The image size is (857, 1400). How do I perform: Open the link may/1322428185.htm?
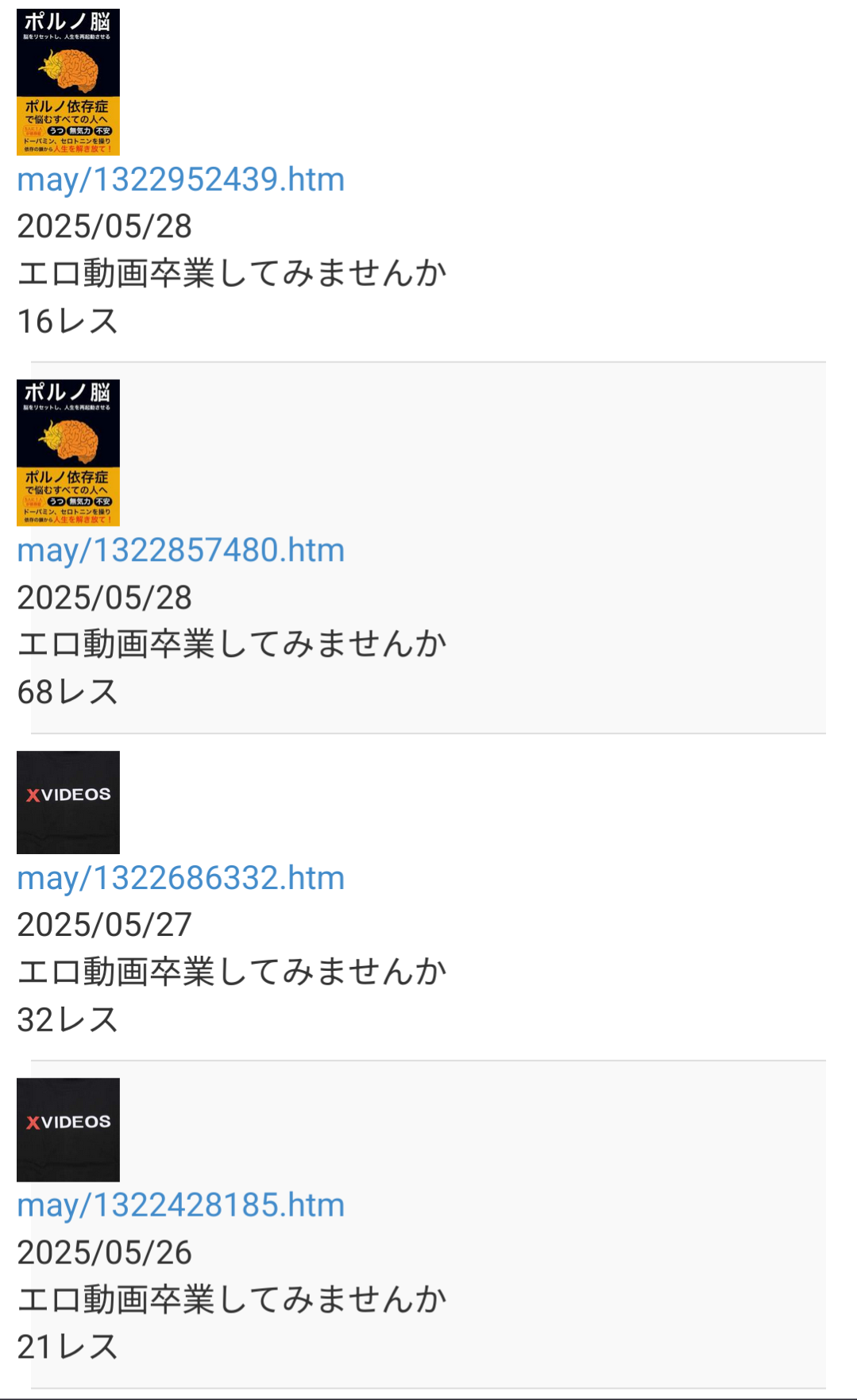click(181, 1206)
